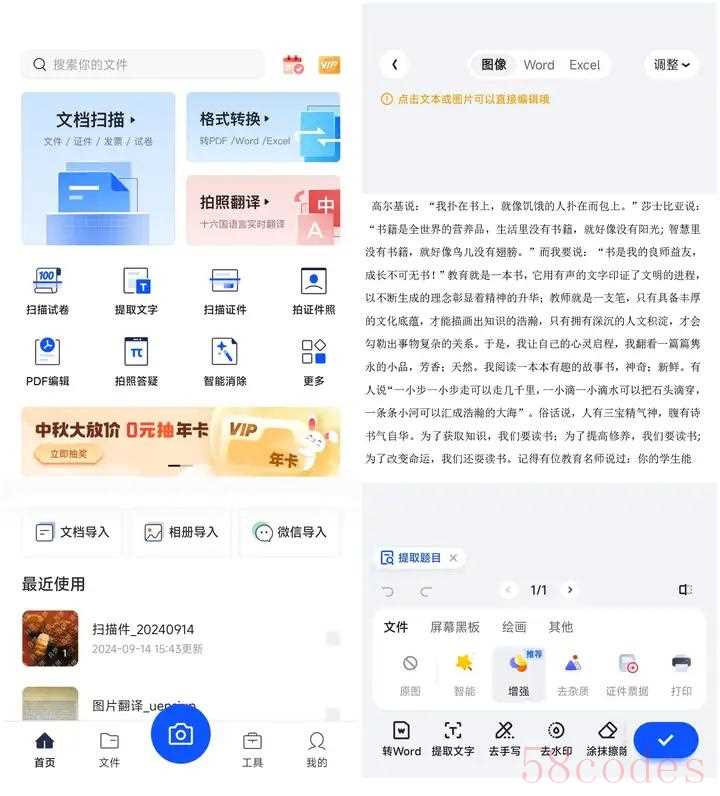Expand the 调整 dropdown
This screenshot has height=796, width=720.
click(672, 65)
